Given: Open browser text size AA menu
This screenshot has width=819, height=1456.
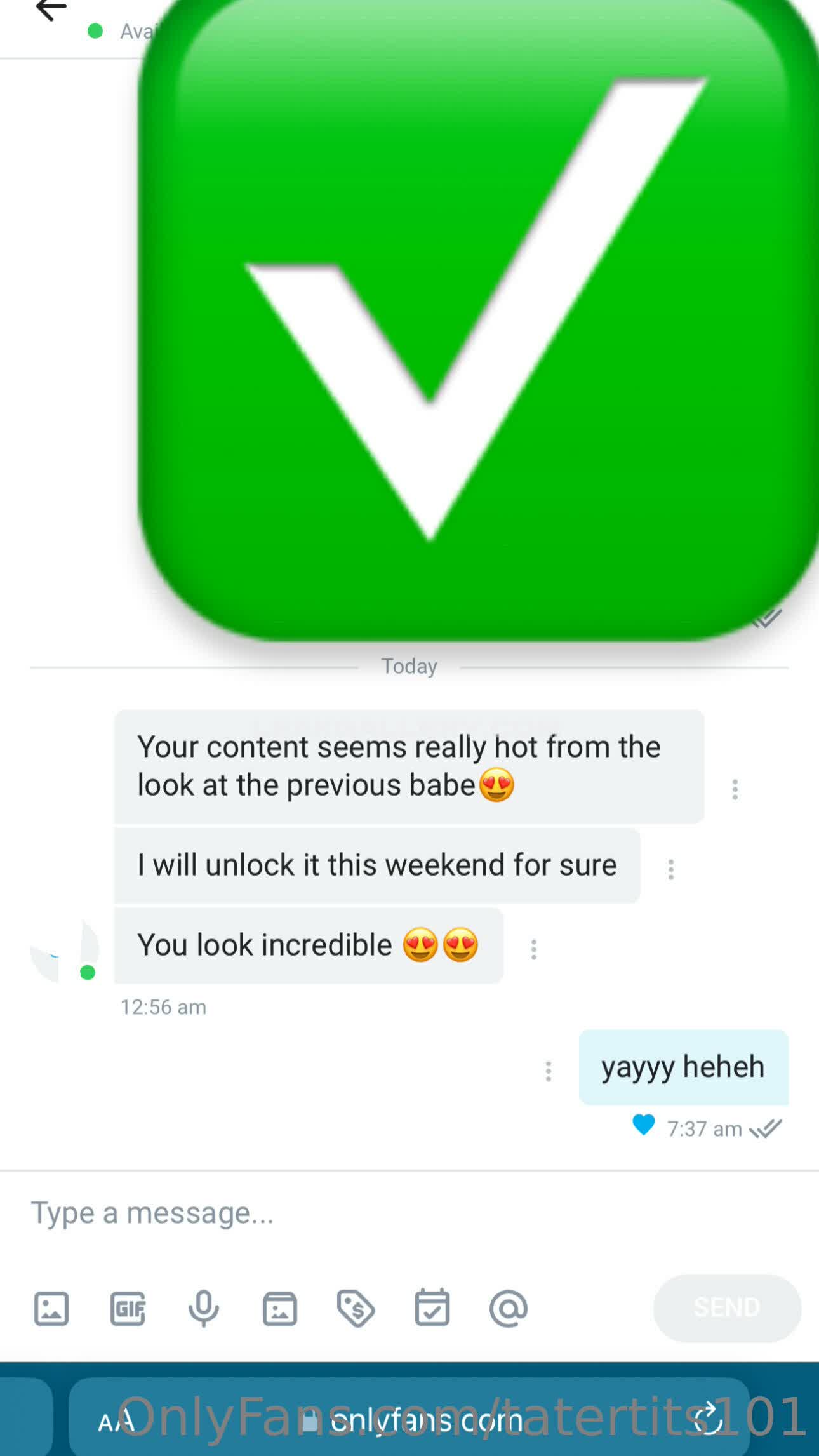Looking at the screenshot, I should (116, 1422).
